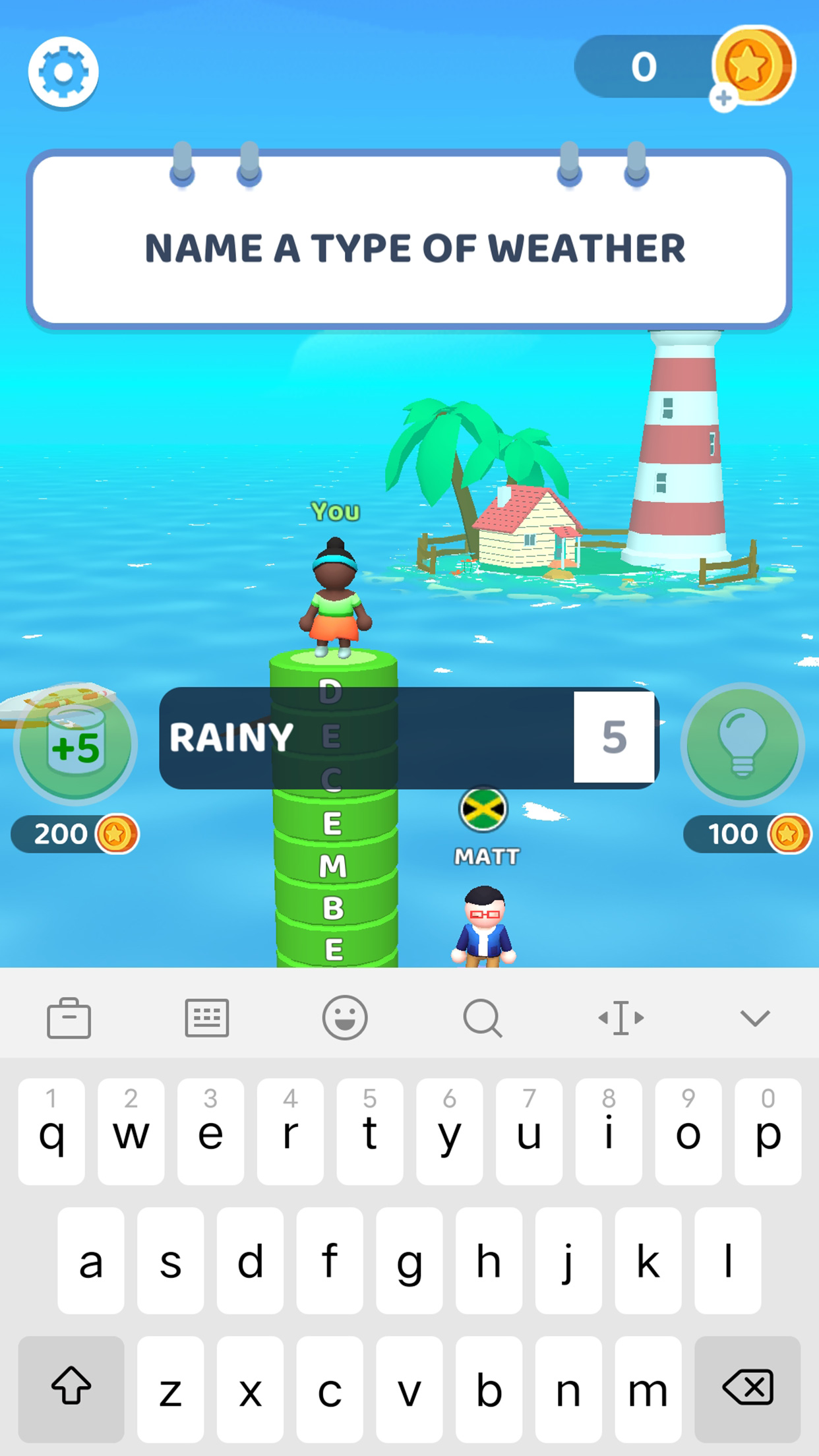This screenshot has height=1456, width=819.
Task: Switch keyboard layout from the toolbar
Action: (x=207, y=1017)
